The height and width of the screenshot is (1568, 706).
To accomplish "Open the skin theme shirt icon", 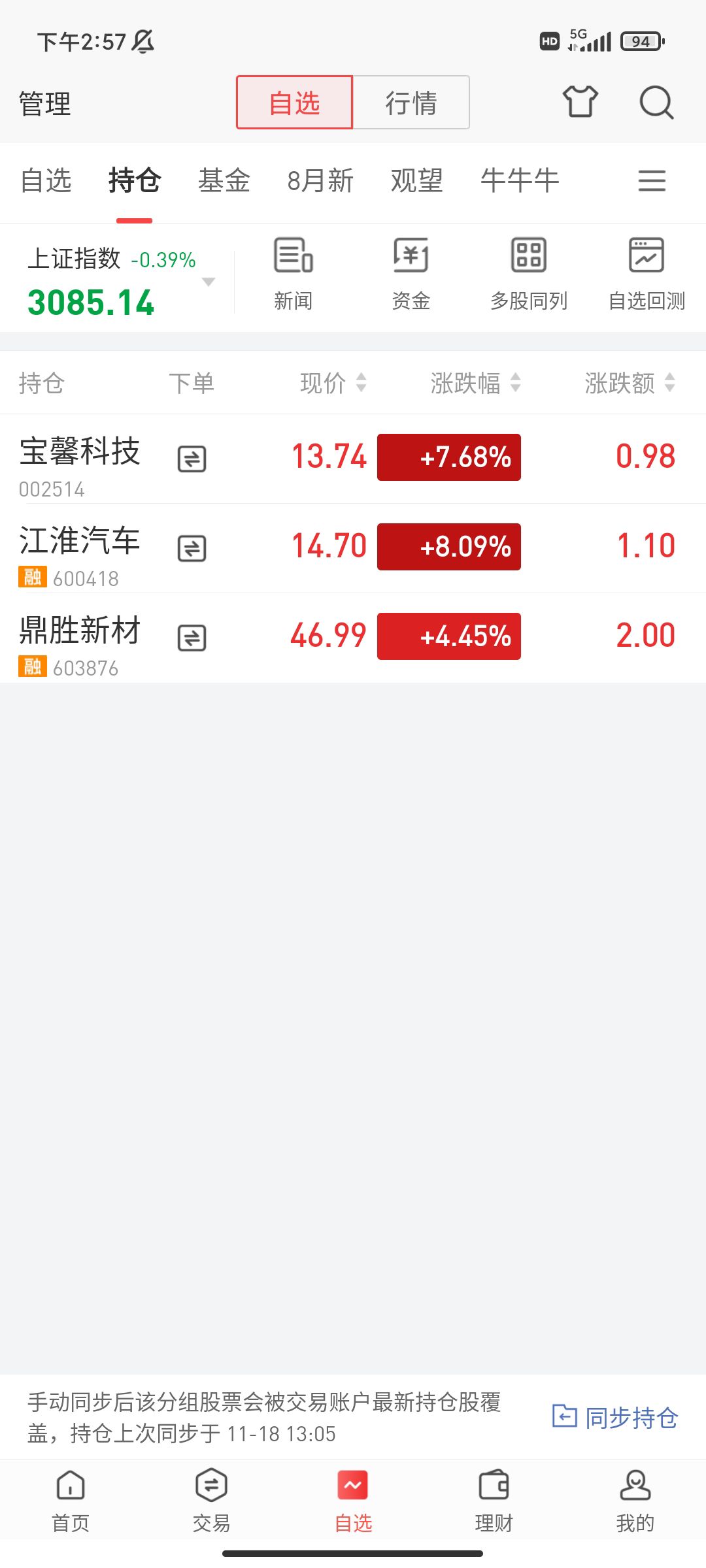I will point(580,102).
